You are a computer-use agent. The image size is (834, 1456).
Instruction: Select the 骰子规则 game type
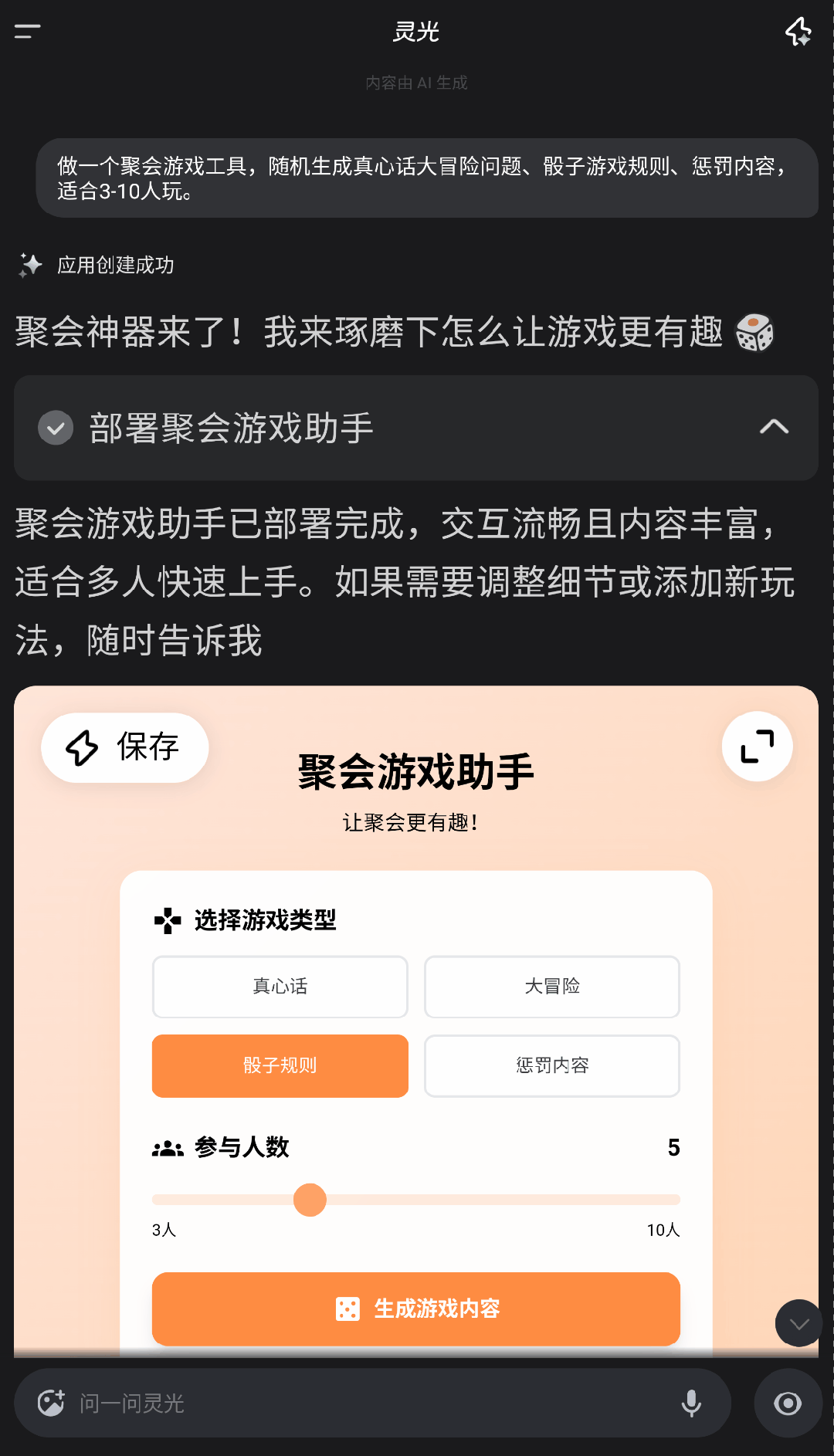(x=280, y=1066)
